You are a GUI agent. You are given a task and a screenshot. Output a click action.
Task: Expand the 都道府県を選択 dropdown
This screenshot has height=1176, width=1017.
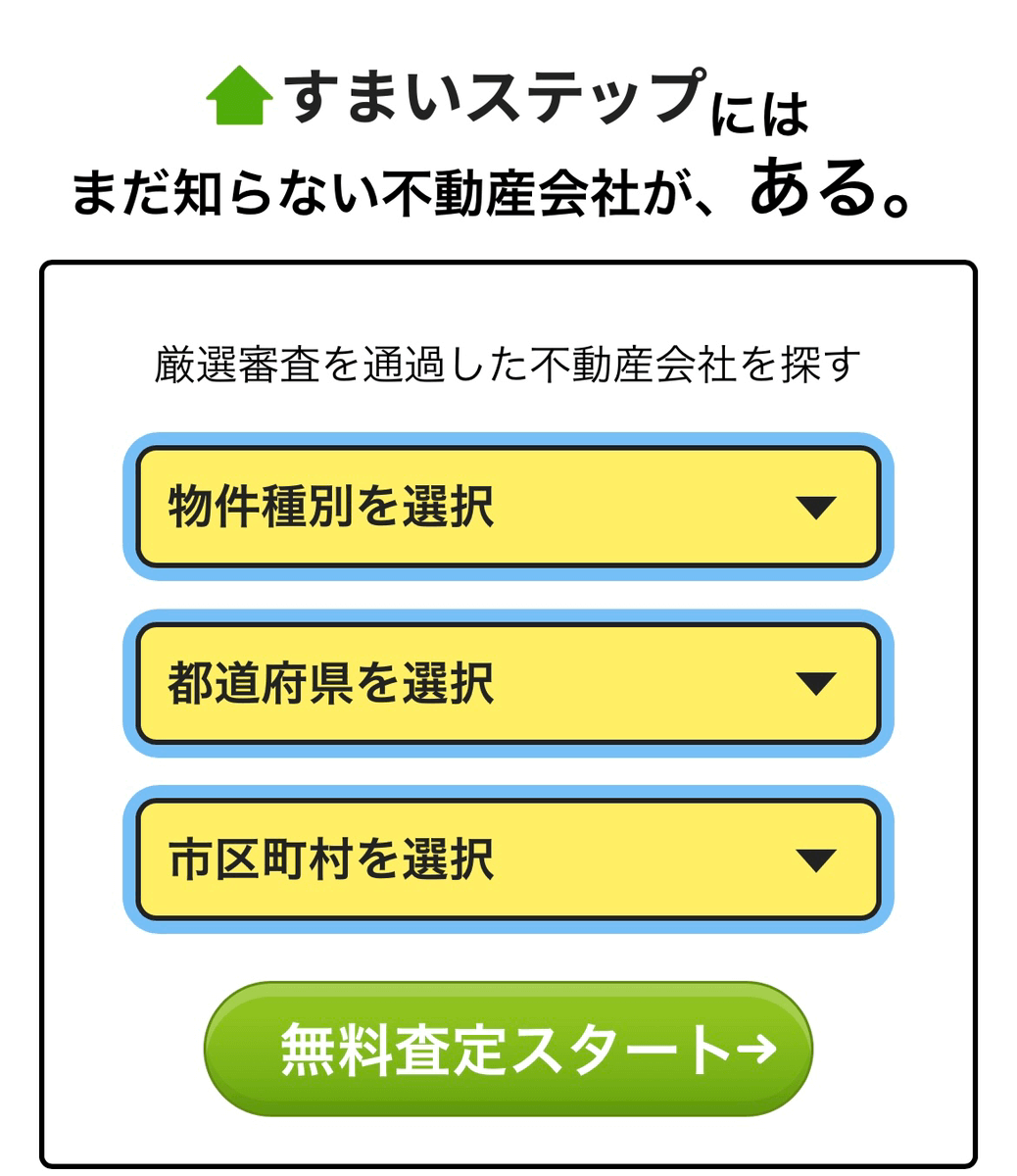508,683
